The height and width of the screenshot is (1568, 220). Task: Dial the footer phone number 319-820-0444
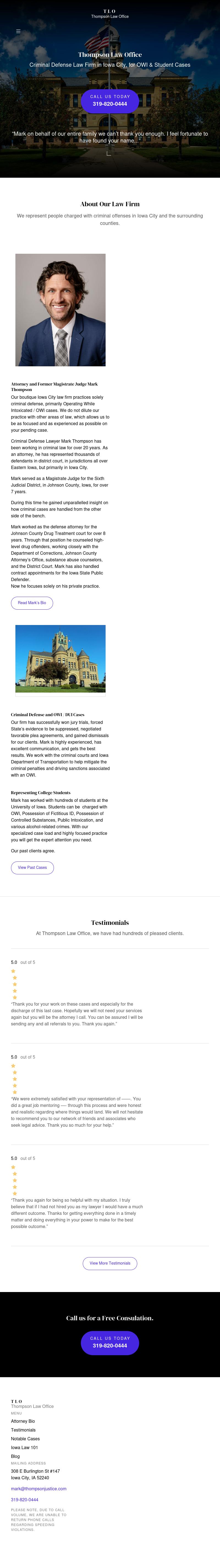(x=24, y=1500)
